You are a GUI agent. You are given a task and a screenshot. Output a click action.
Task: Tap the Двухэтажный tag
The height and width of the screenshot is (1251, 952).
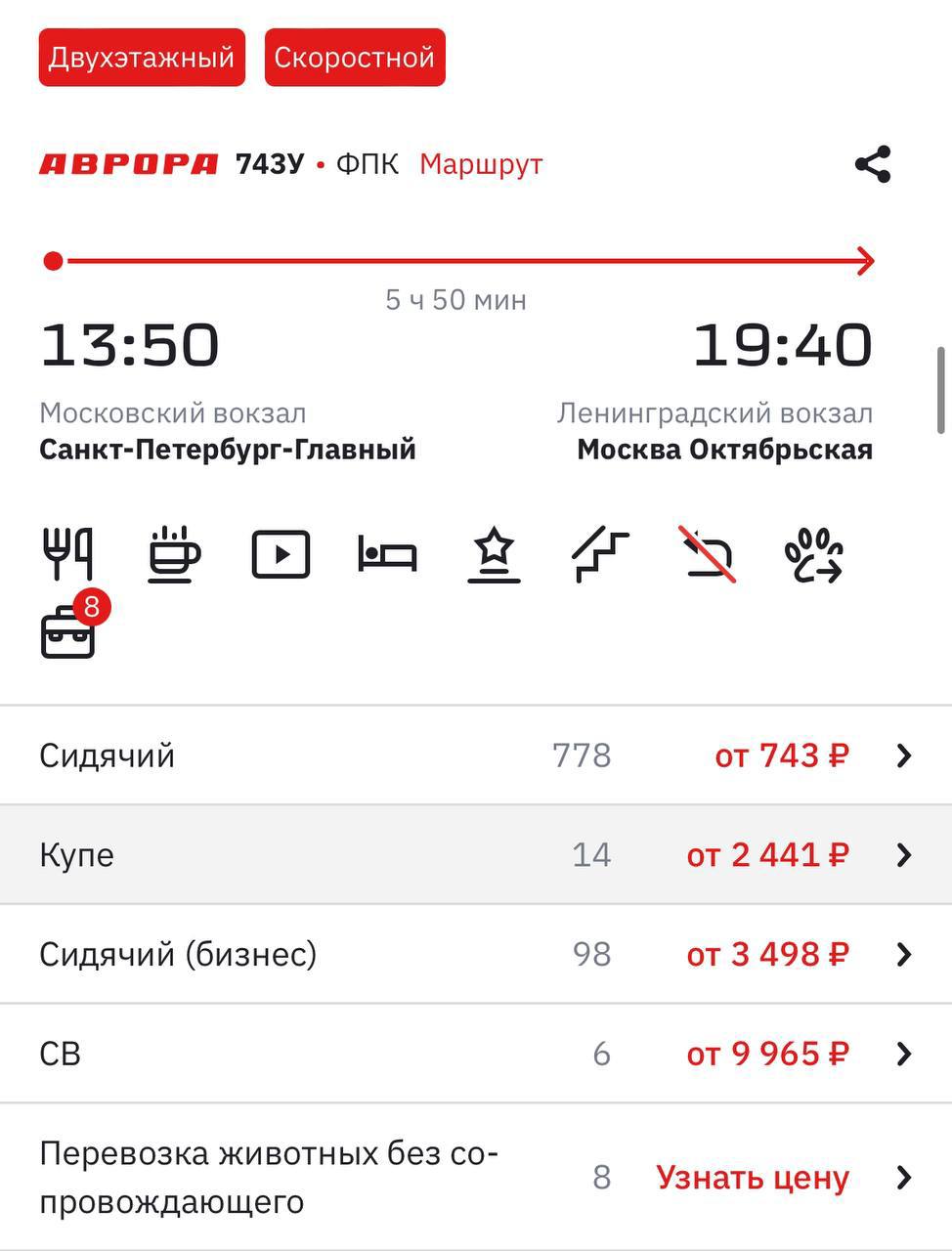(x=142, y=58)
